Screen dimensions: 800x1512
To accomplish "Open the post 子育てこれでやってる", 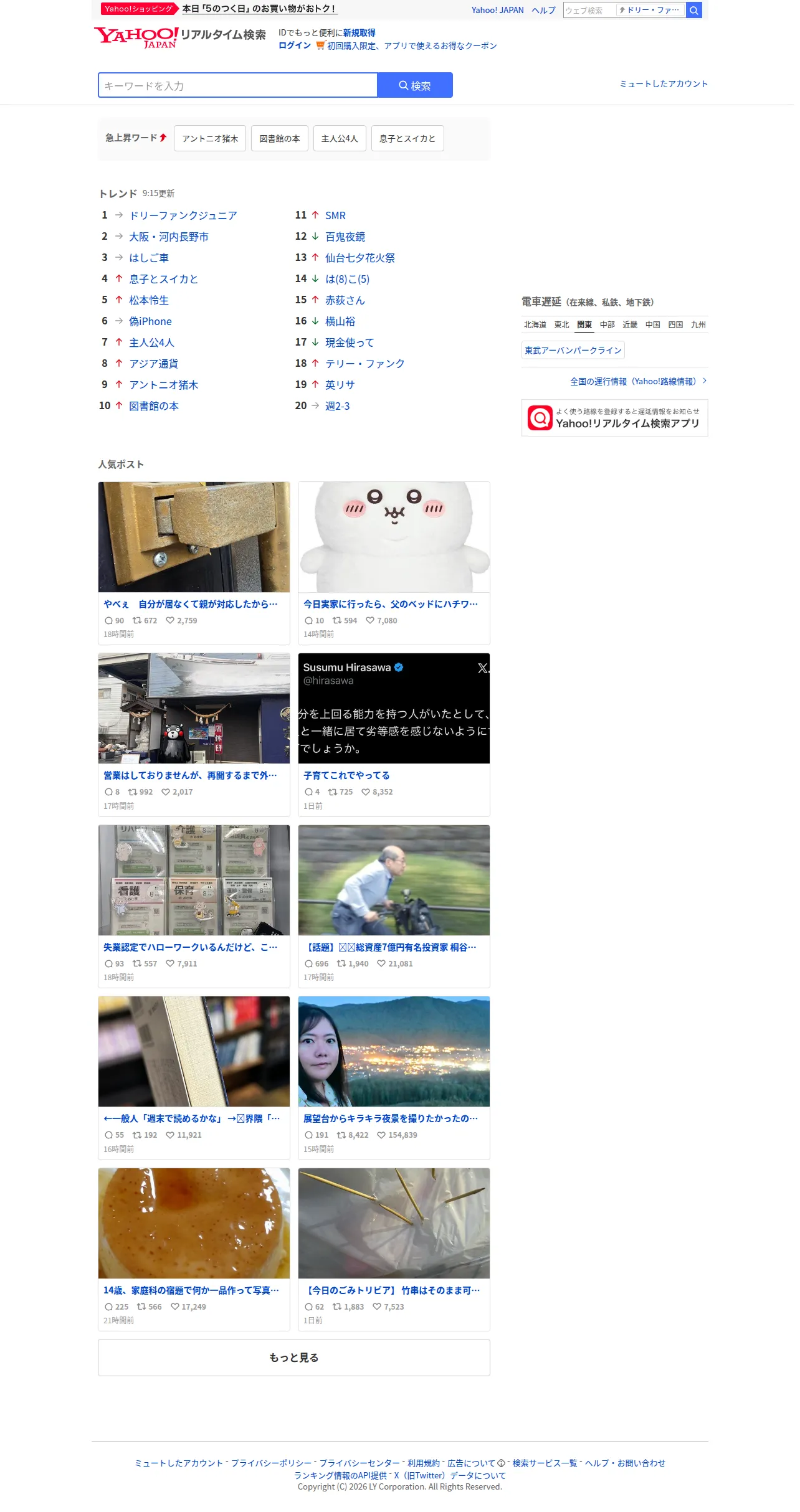I will pyautogui.click(x=347, y=775).
